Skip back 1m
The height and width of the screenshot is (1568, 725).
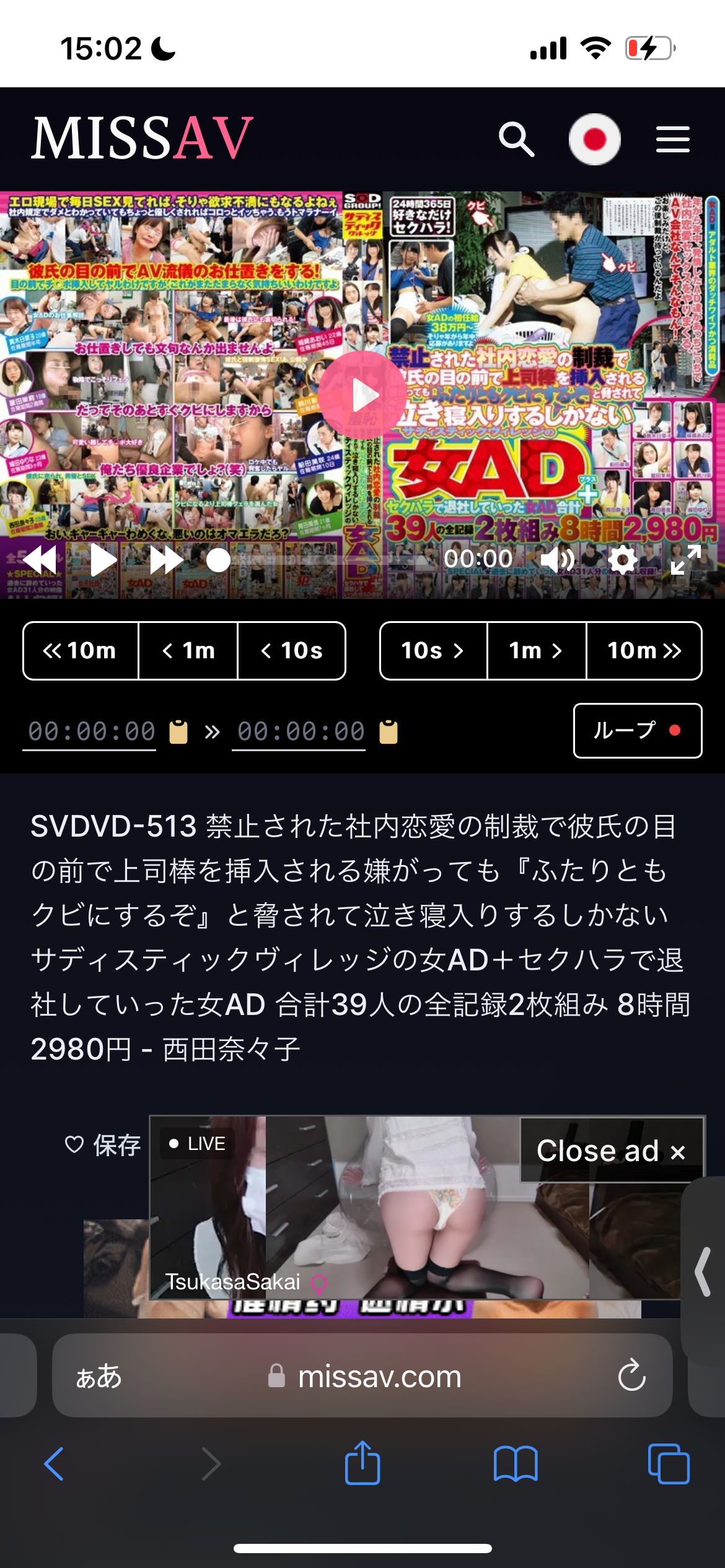[x=188, y=650]
